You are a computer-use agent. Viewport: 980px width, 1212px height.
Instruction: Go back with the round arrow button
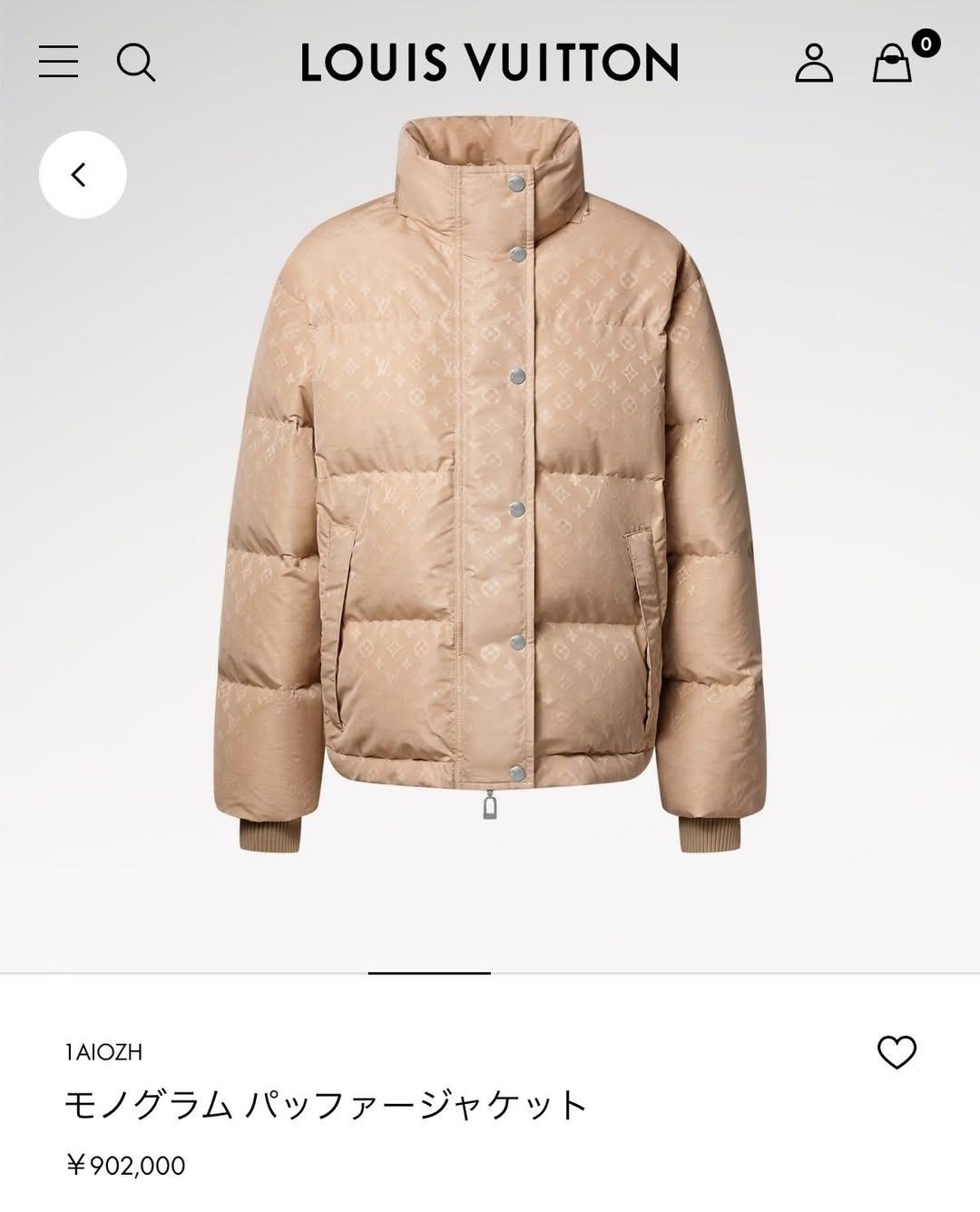click(83, 174)
